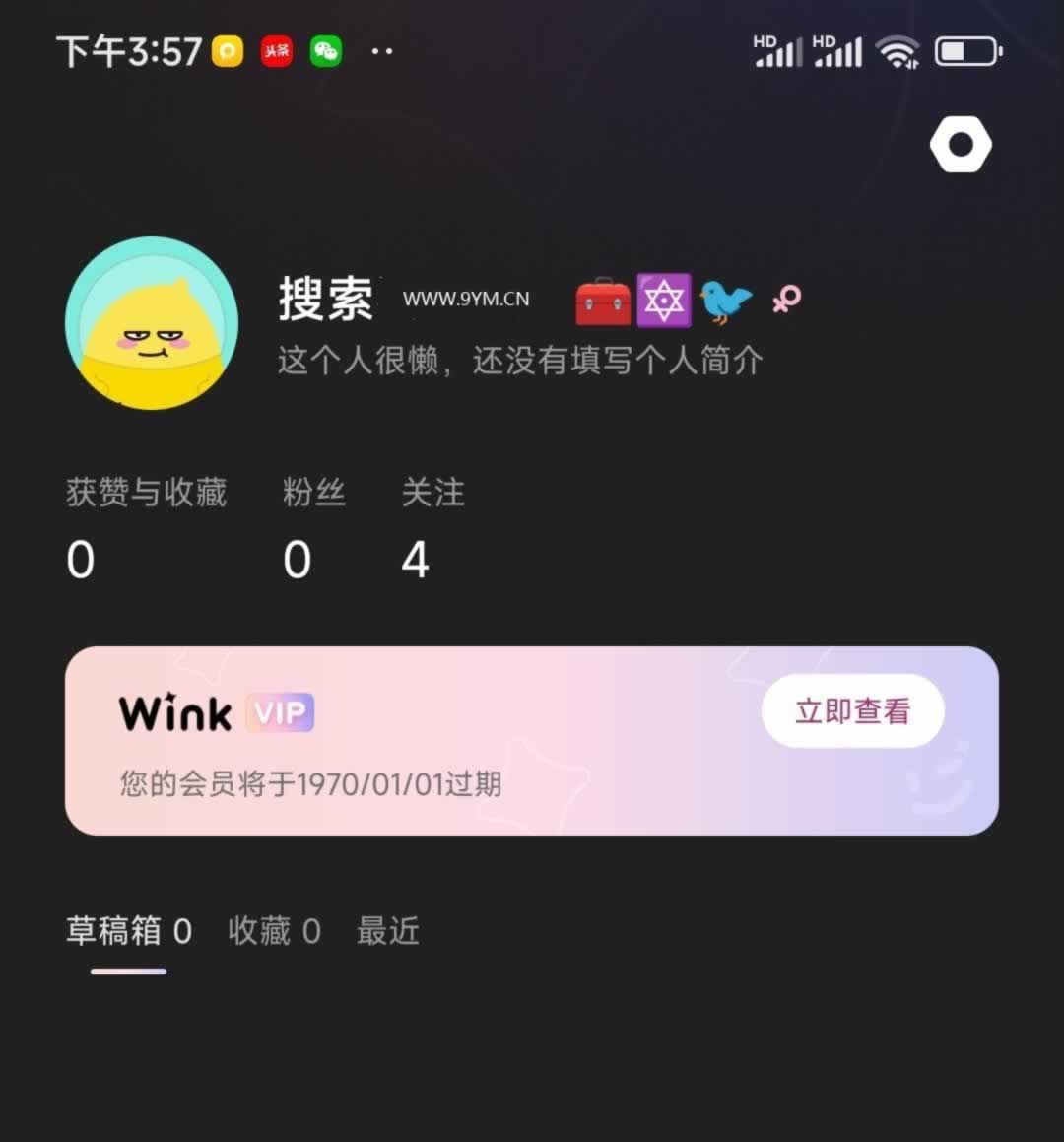Tap the lemon profile avatar
Screen dimensions: 1064x1142
coord(152,323)
